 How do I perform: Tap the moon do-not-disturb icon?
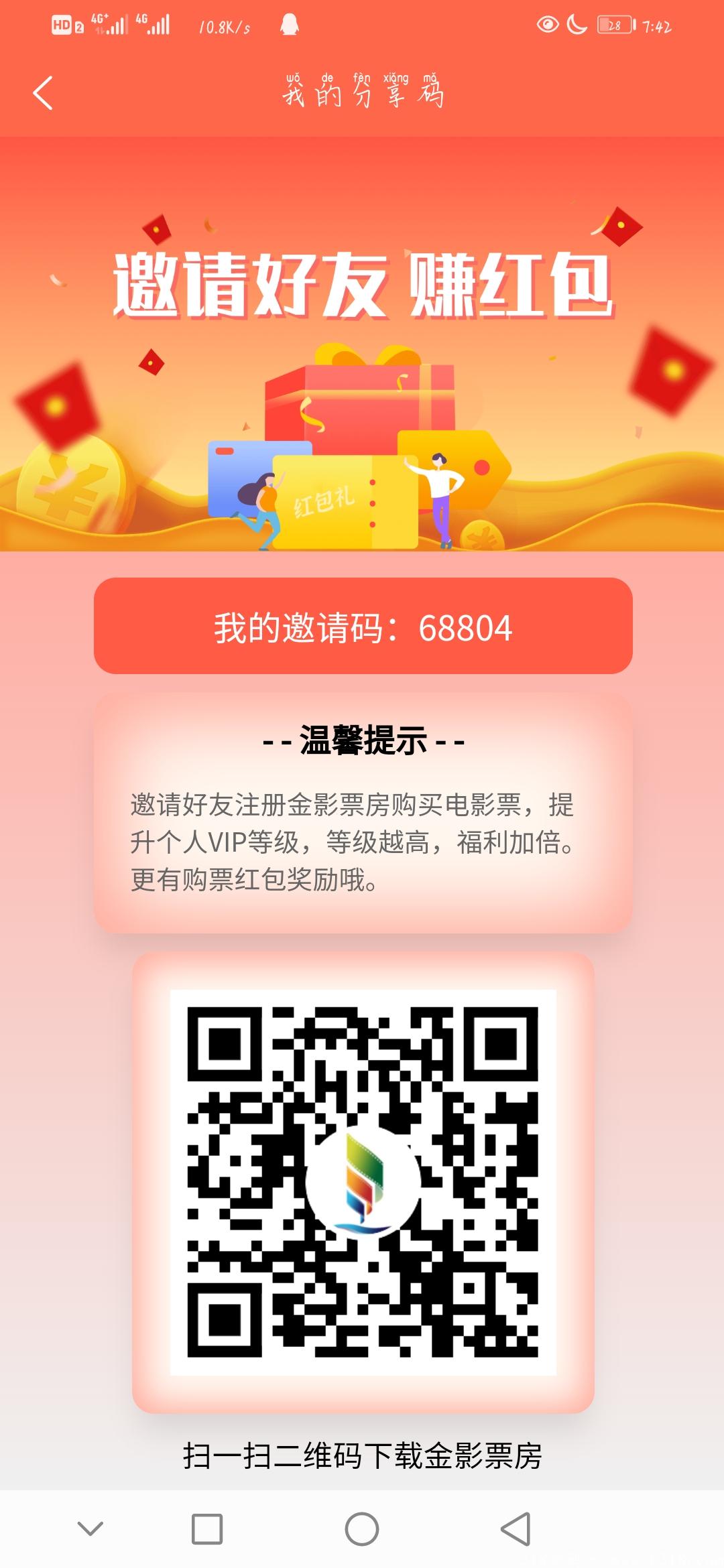click(578, 25)
